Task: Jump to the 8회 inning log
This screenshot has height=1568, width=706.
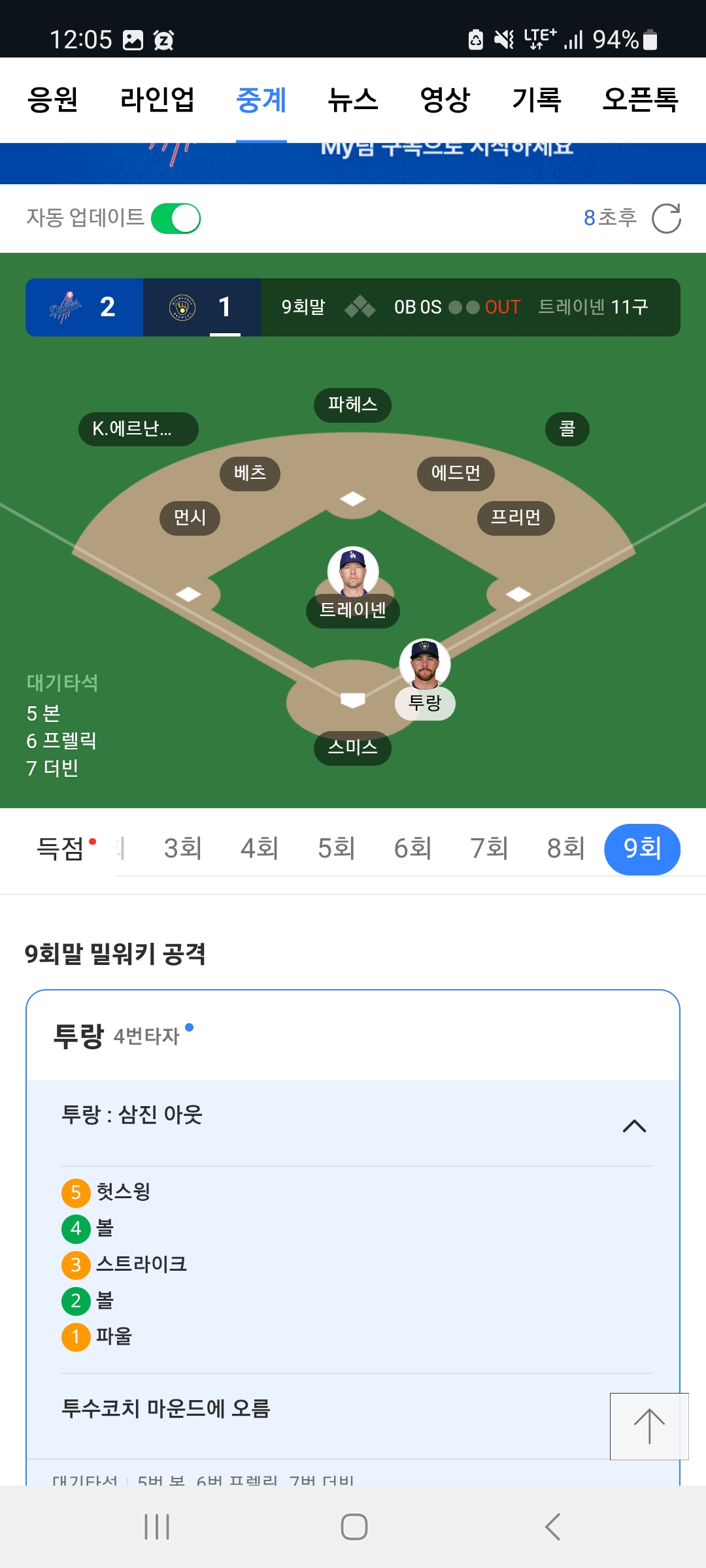Action: pos(566,849)
